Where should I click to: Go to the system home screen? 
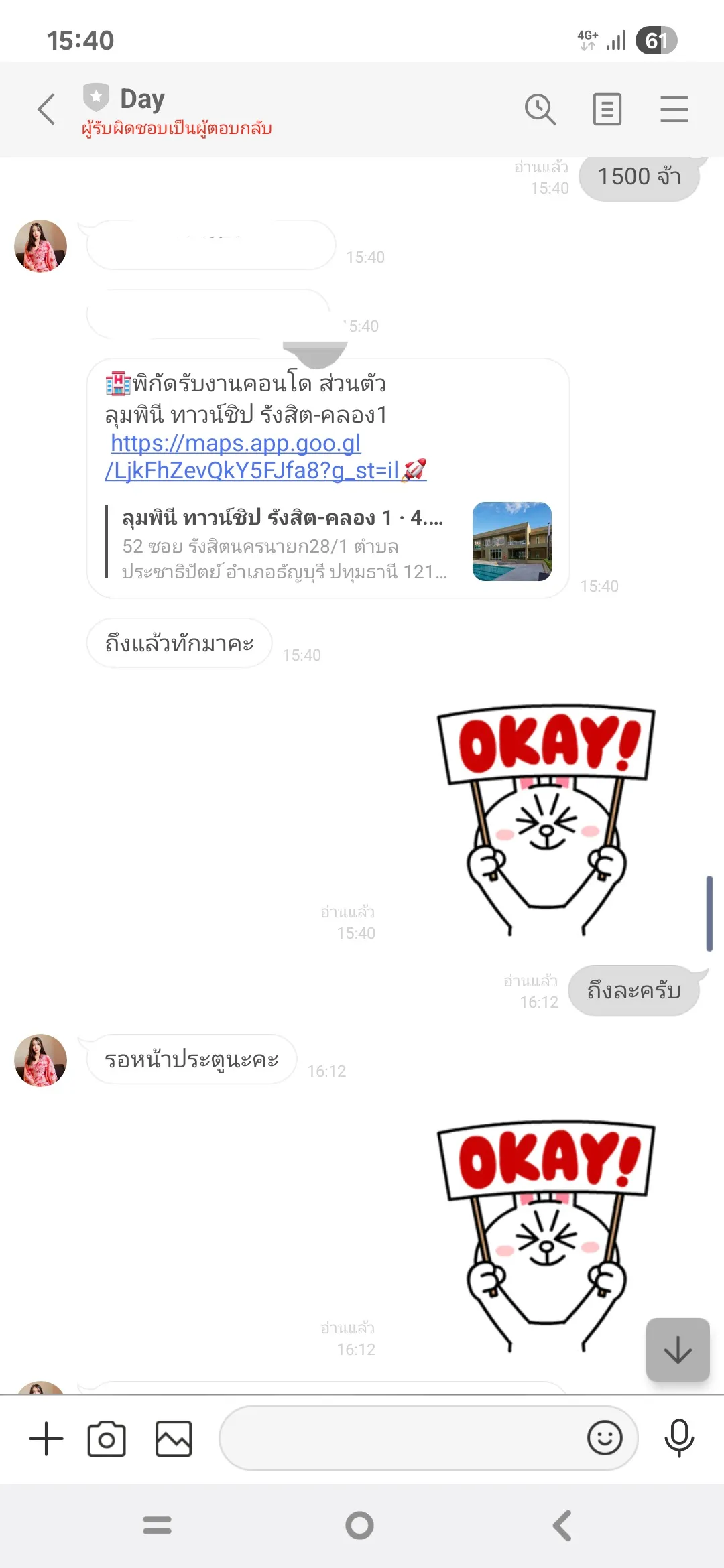click(360, 1526)
